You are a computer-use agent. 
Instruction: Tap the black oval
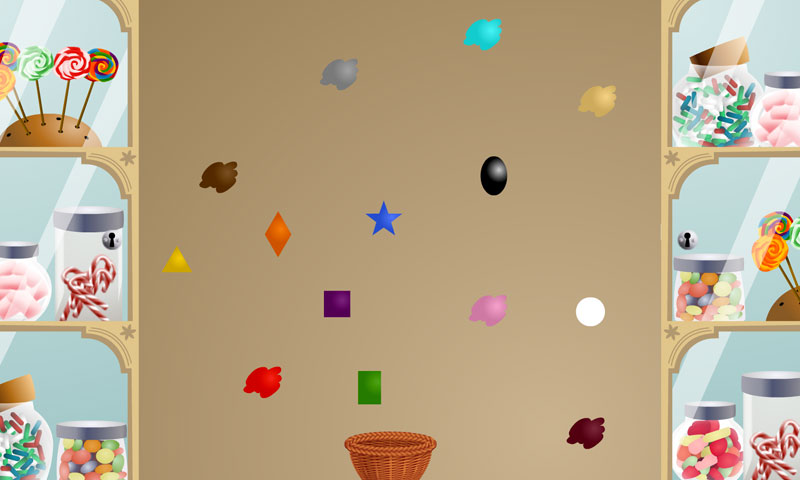(x=494, y=176)
